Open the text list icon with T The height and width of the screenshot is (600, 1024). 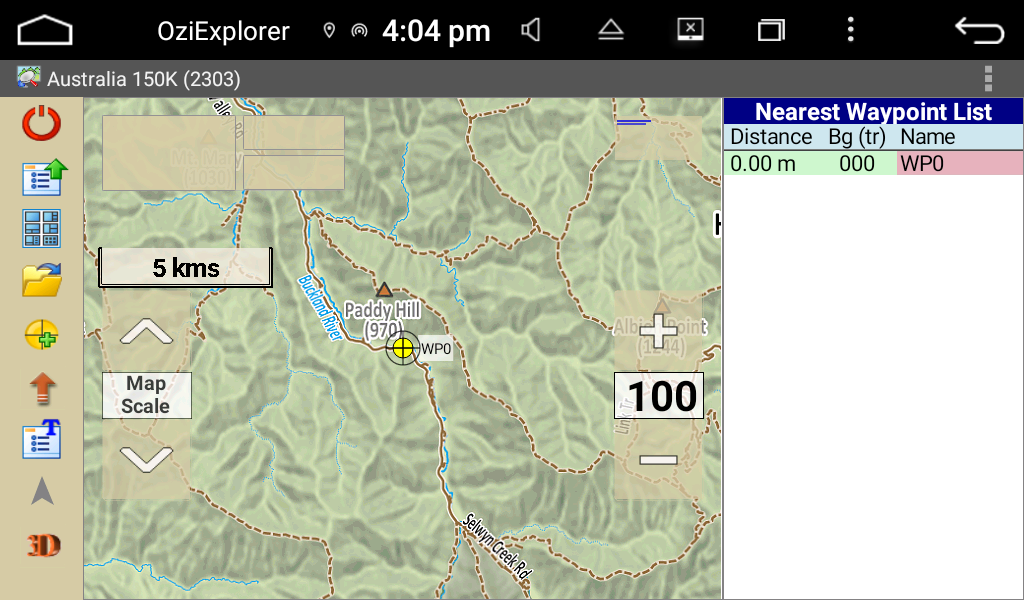click(x=42, y=439)
